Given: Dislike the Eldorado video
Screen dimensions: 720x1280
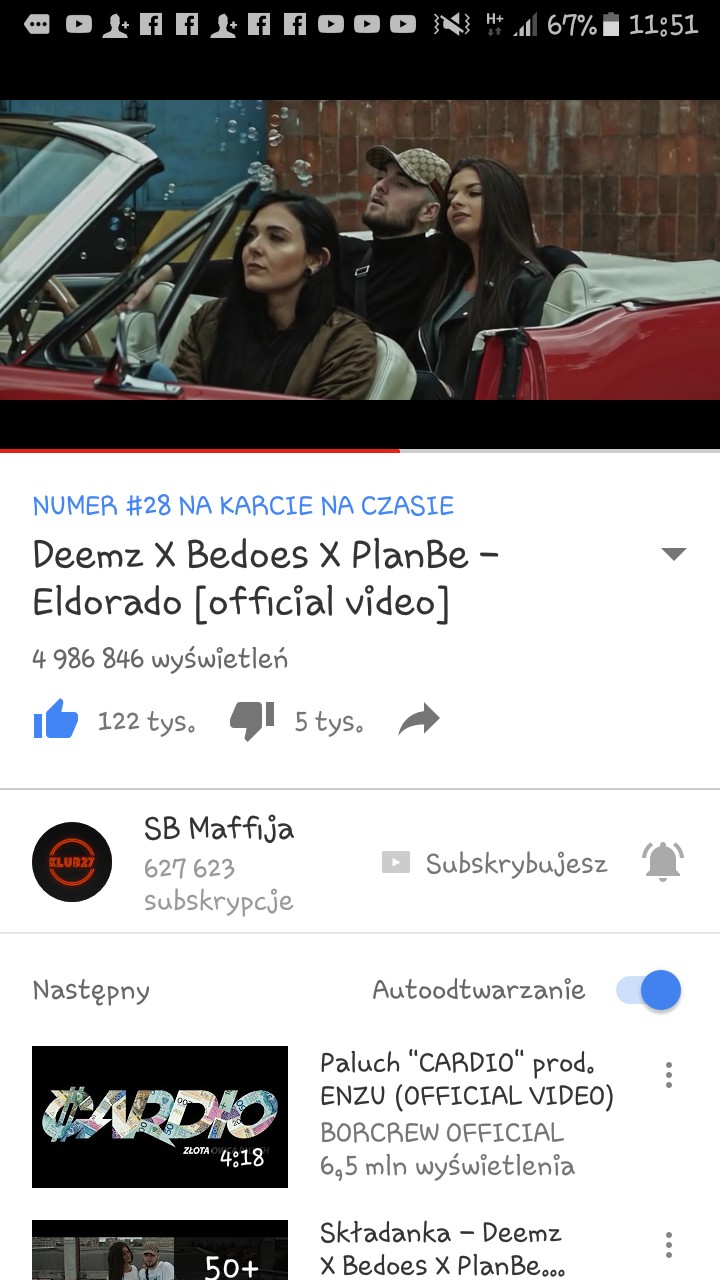Looking at the screenshot, I should click(251, 721).
